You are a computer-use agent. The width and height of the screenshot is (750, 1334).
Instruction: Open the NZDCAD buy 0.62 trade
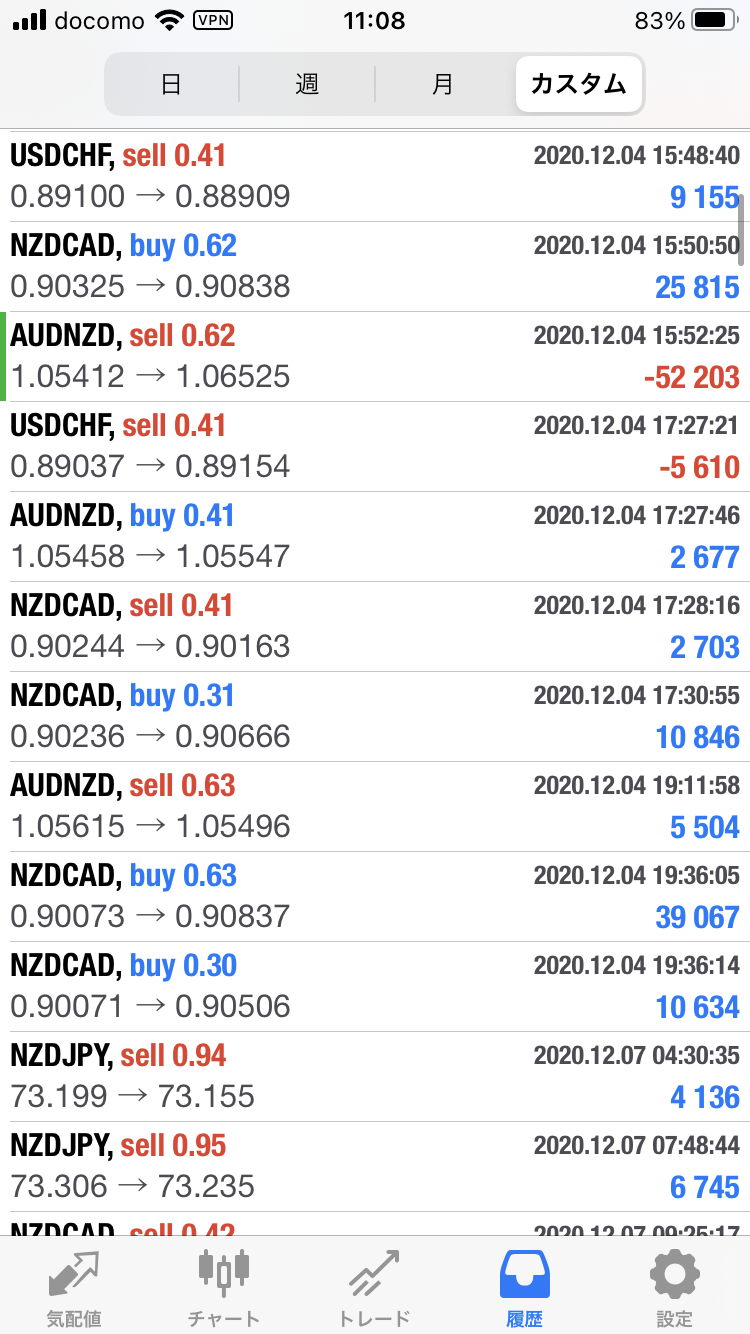pos(375,266)
